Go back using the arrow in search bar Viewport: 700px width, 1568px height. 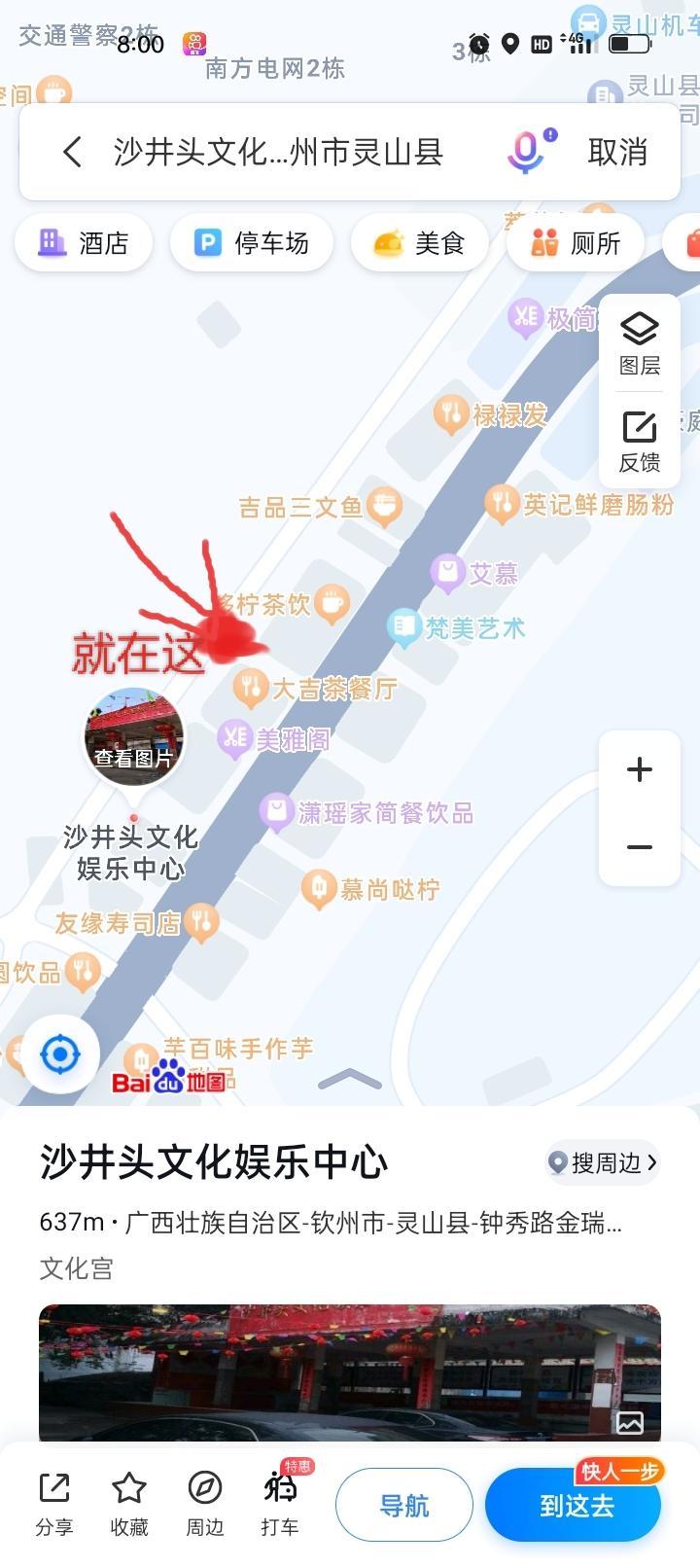tap(72, 152)
